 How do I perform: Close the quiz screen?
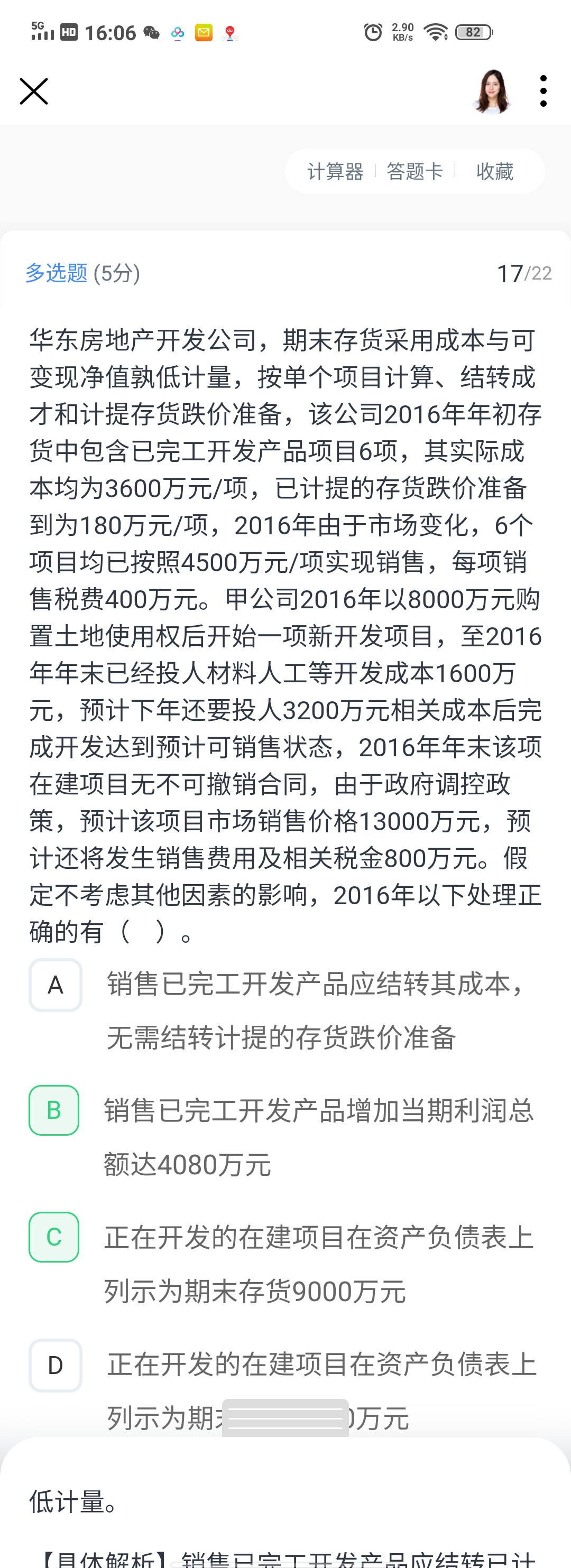(x=33, y=91)
